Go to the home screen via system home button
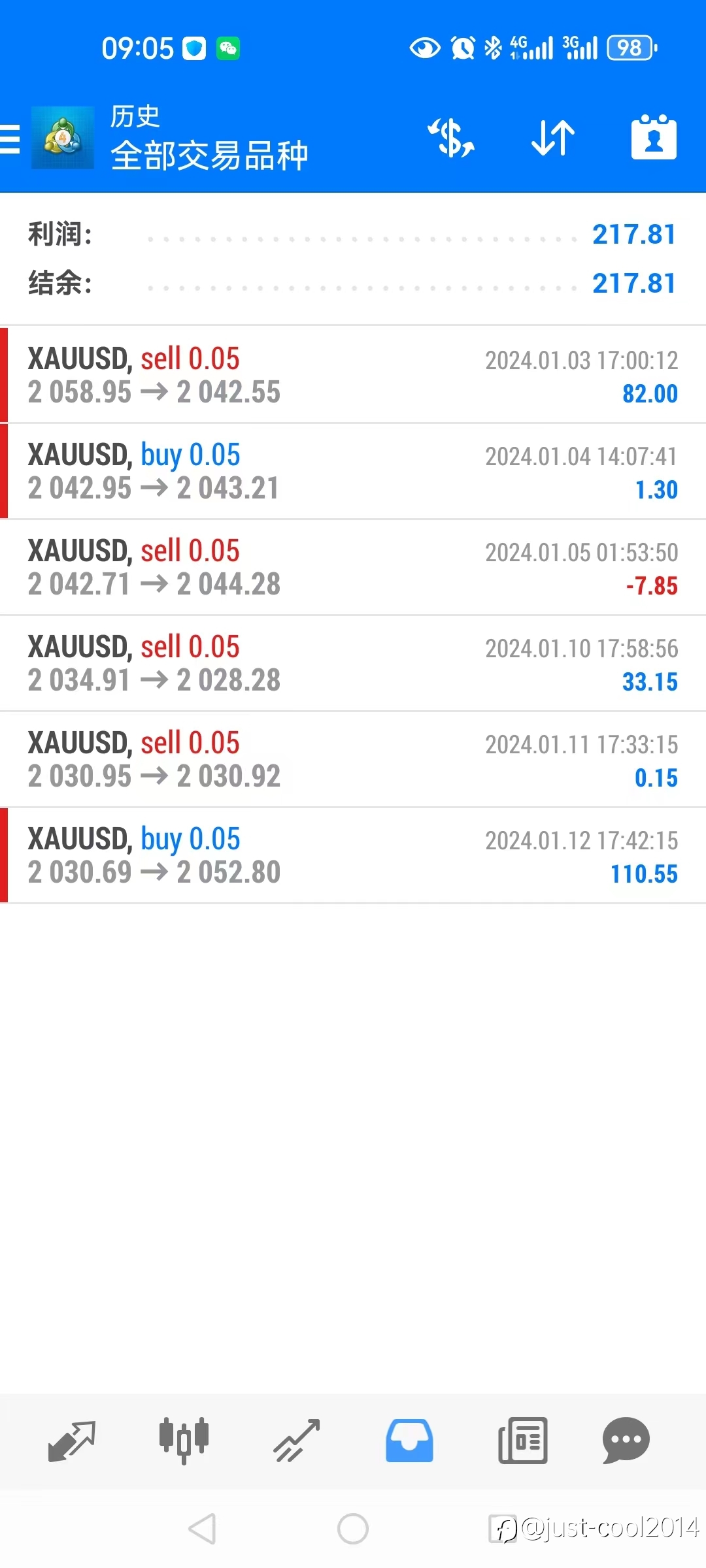The width and height of the screenshot is (706, 1568). 353,1529
